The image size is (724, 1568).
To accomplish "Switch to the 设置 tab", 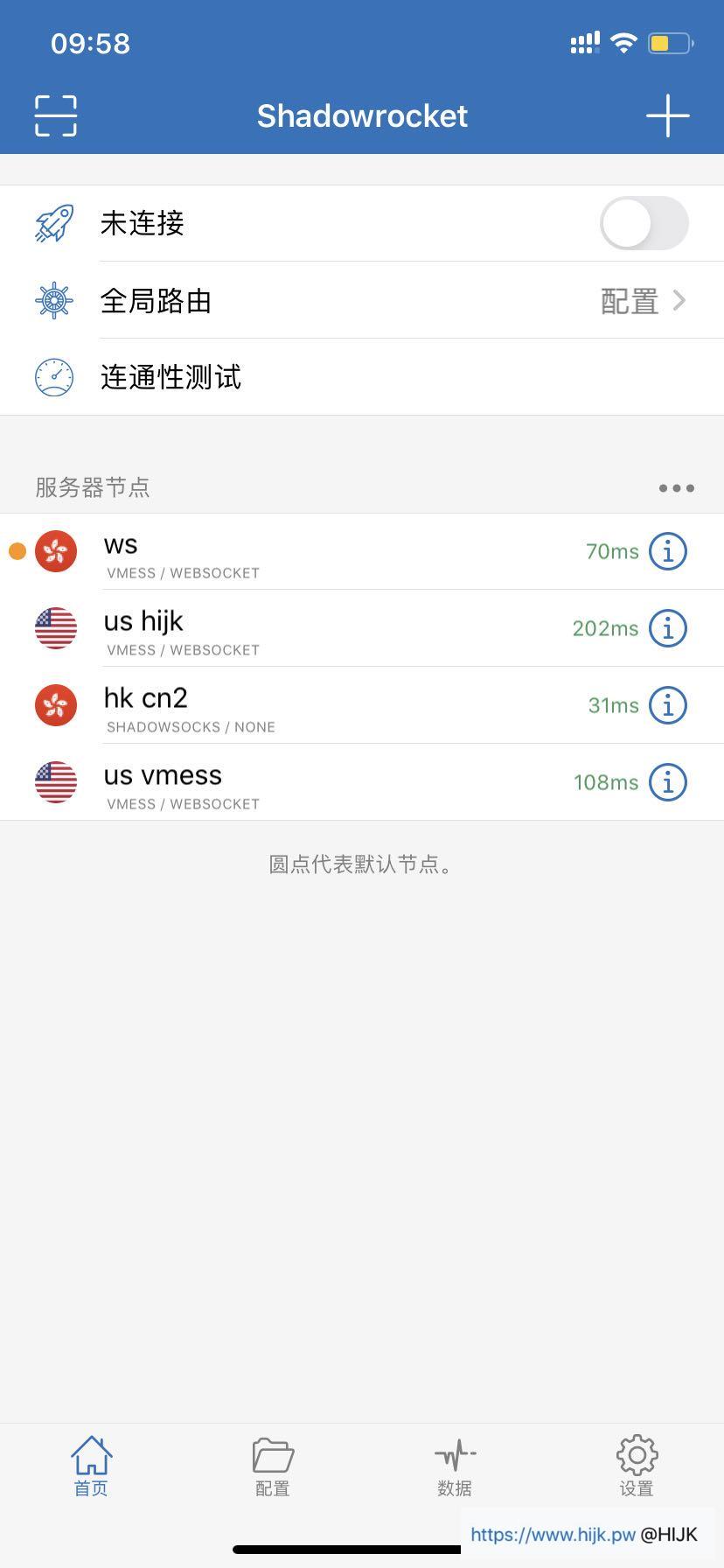I will pyautogui.click(x=637, y=1466).
